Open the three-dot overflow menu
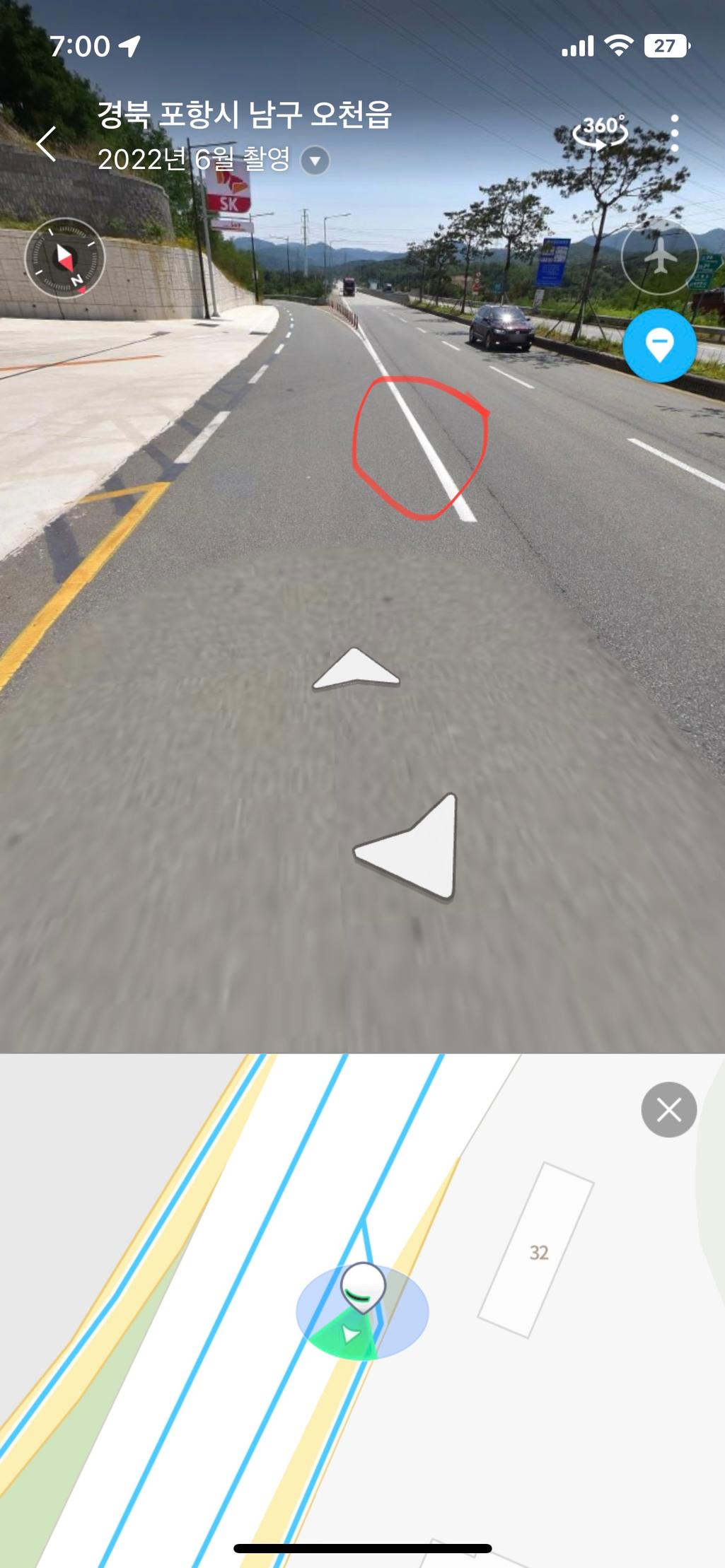 pyautogui.click(x=674, y=133)
